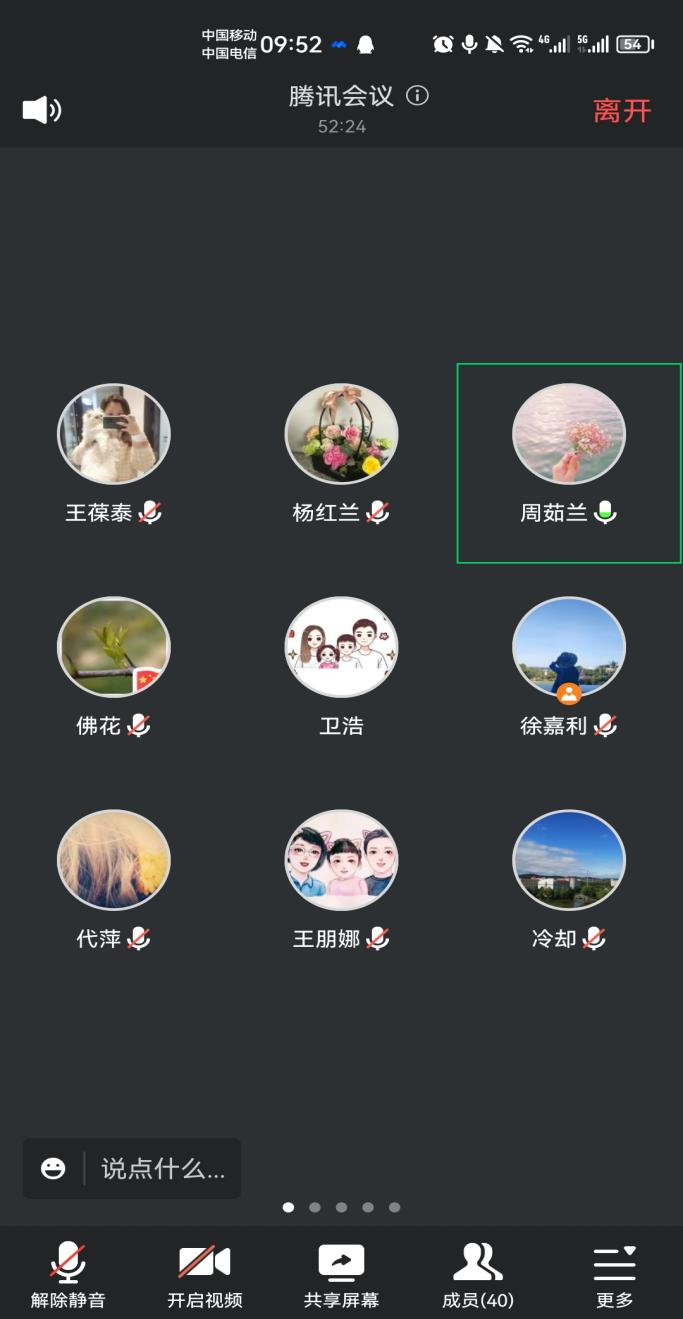Open meeting info icon beside 腾讯会议
Screen dimensions: 683x1319
point(418,96)
